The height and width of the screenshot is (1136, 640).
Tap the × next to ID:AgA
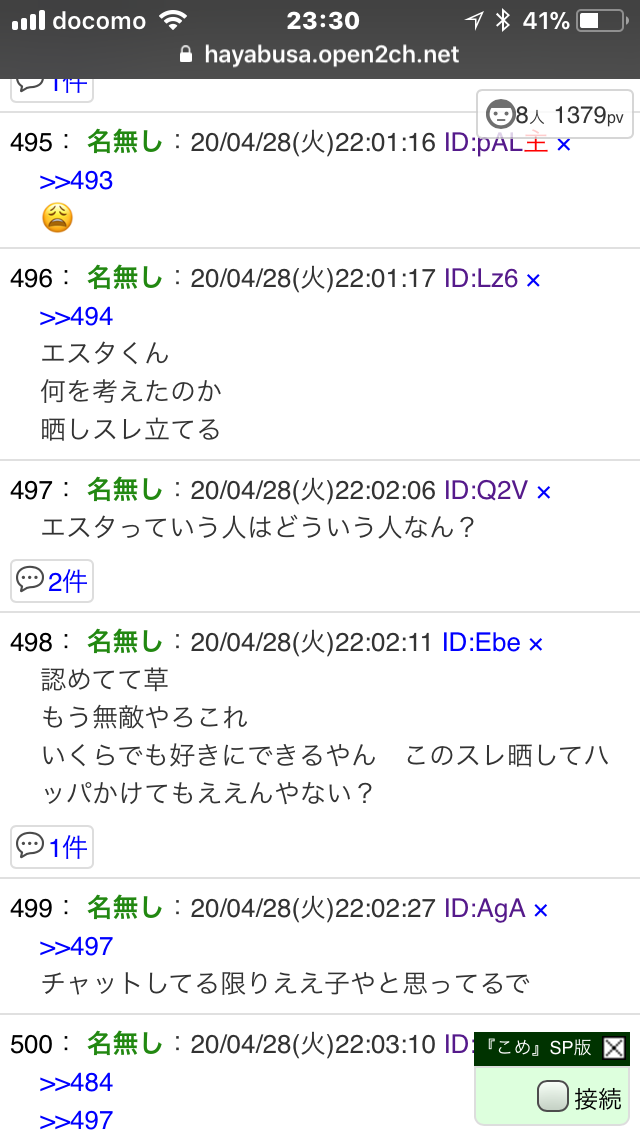(x=541, y=909)
